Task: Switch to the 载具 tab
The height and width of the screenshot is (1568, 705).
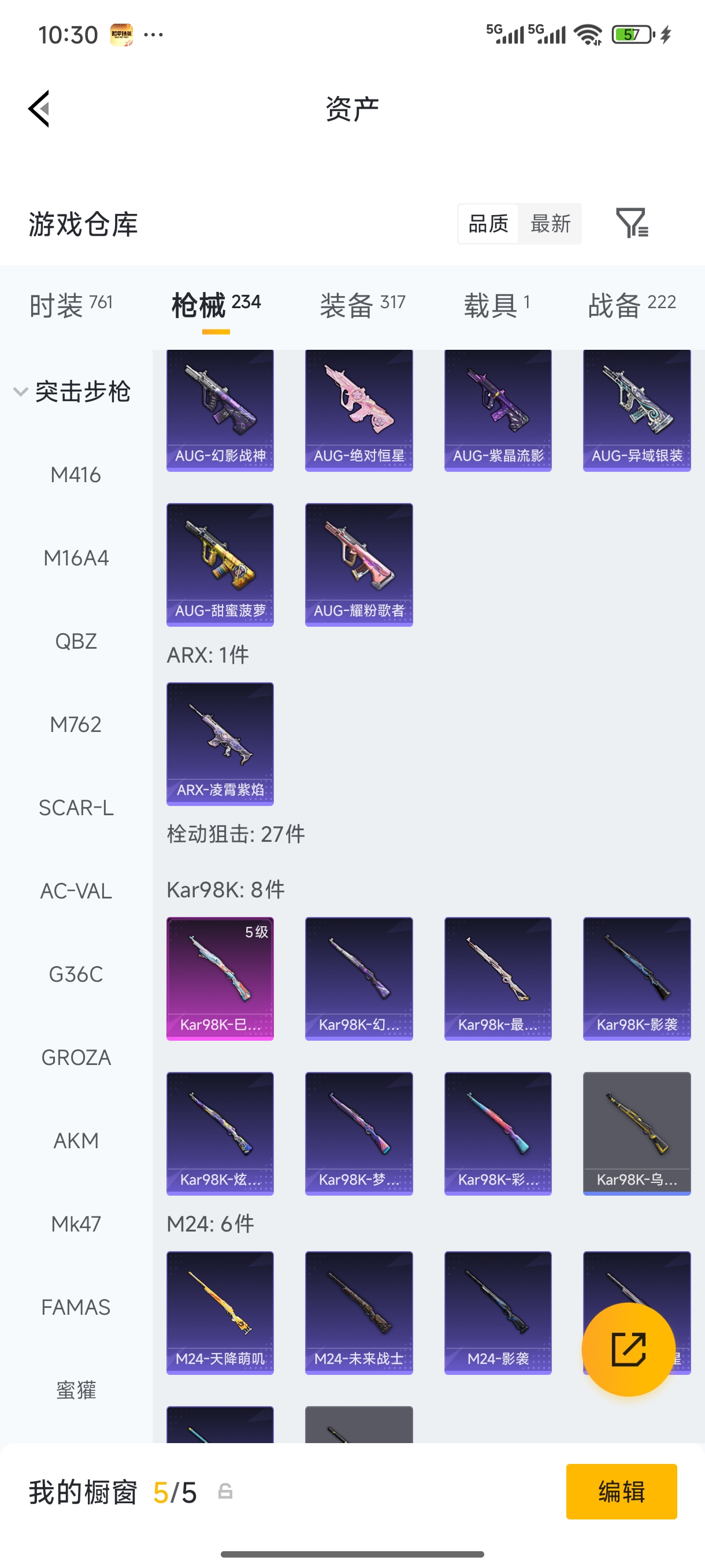Action: tap(496, 304)
